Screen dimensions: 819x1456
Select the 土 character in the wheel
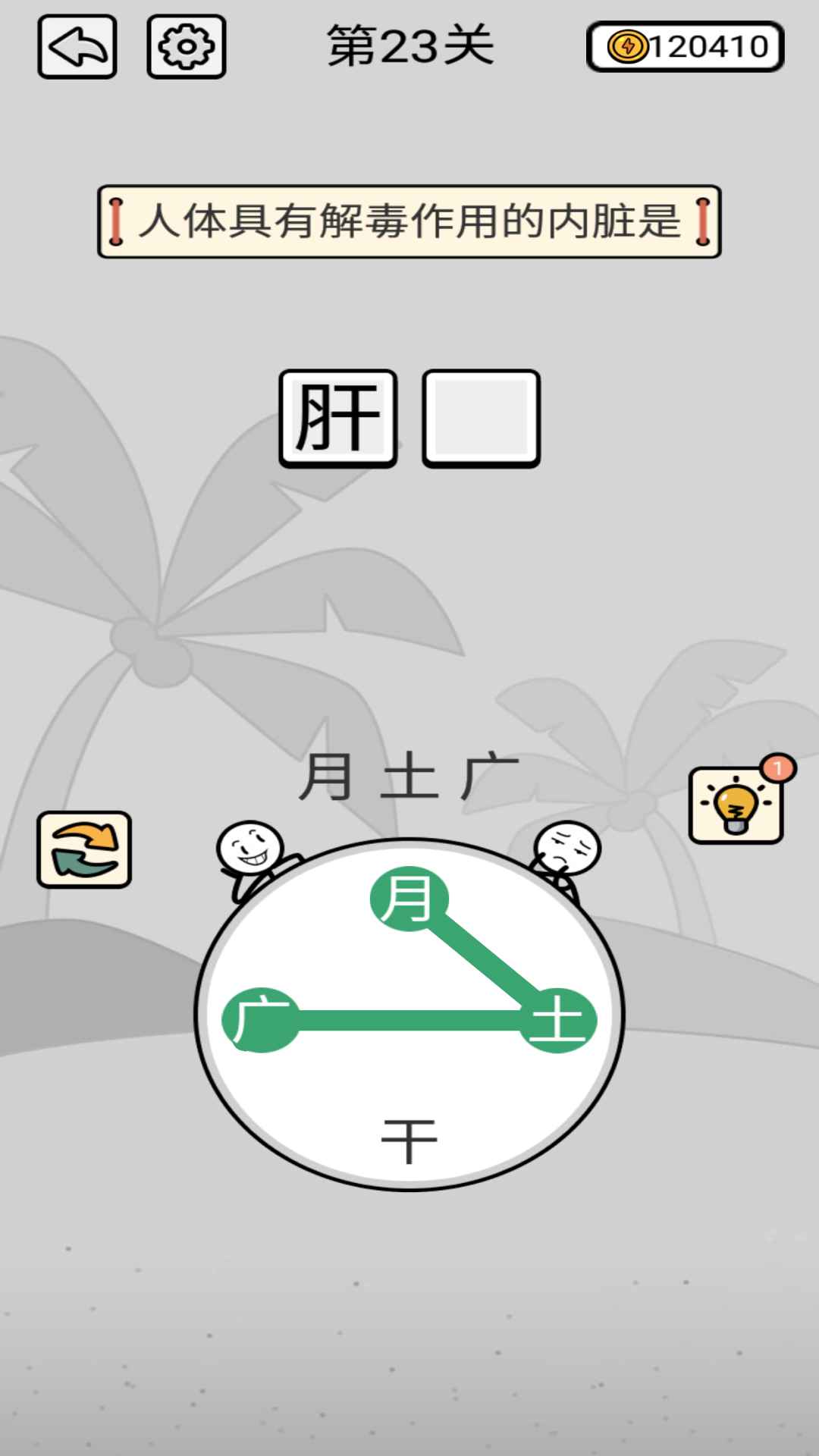click(x=558, y=1021)
